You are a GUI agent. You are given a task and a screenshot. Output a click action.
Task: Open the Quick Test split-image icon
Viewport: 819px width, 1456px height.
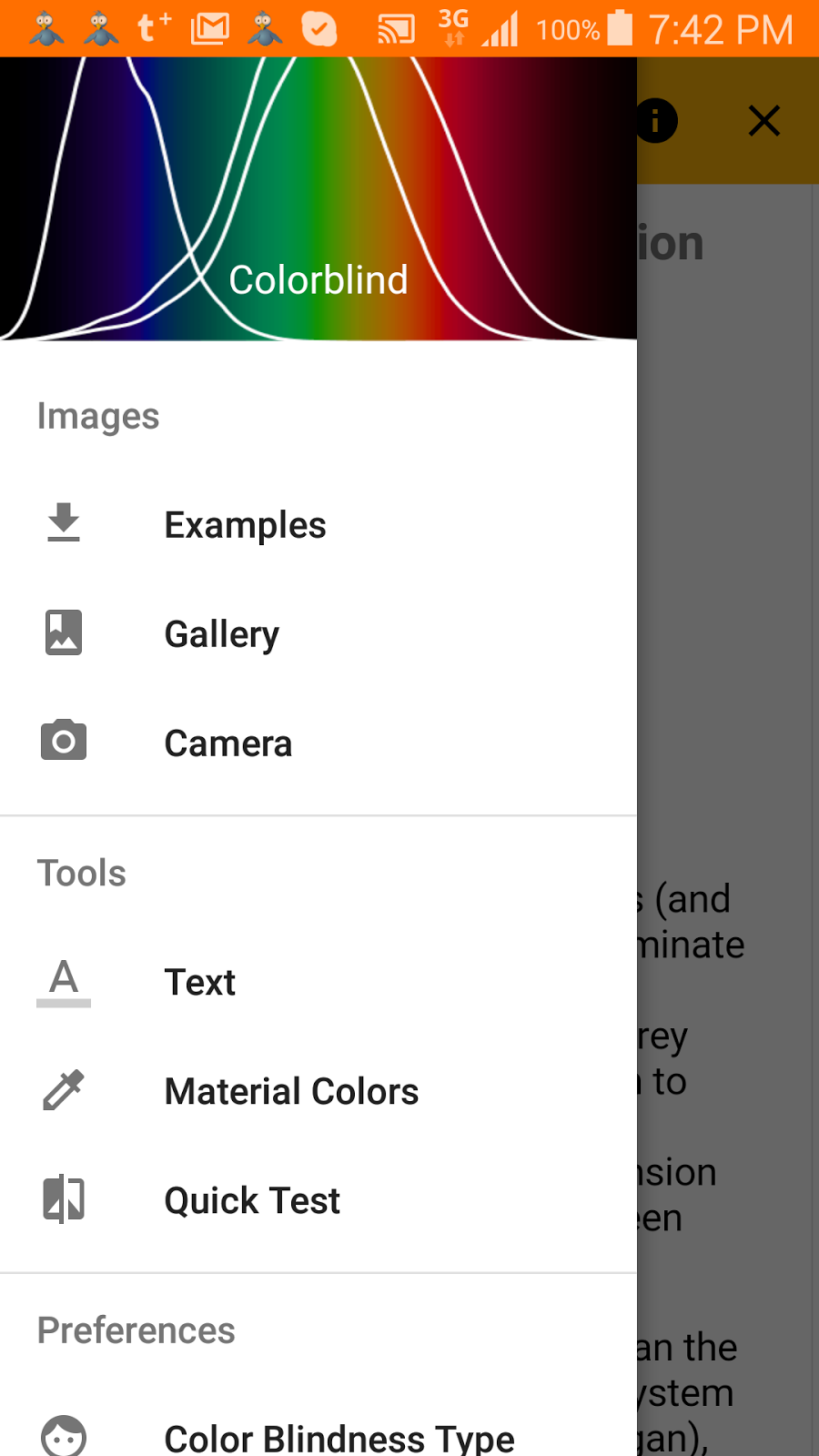(63, 1199)
